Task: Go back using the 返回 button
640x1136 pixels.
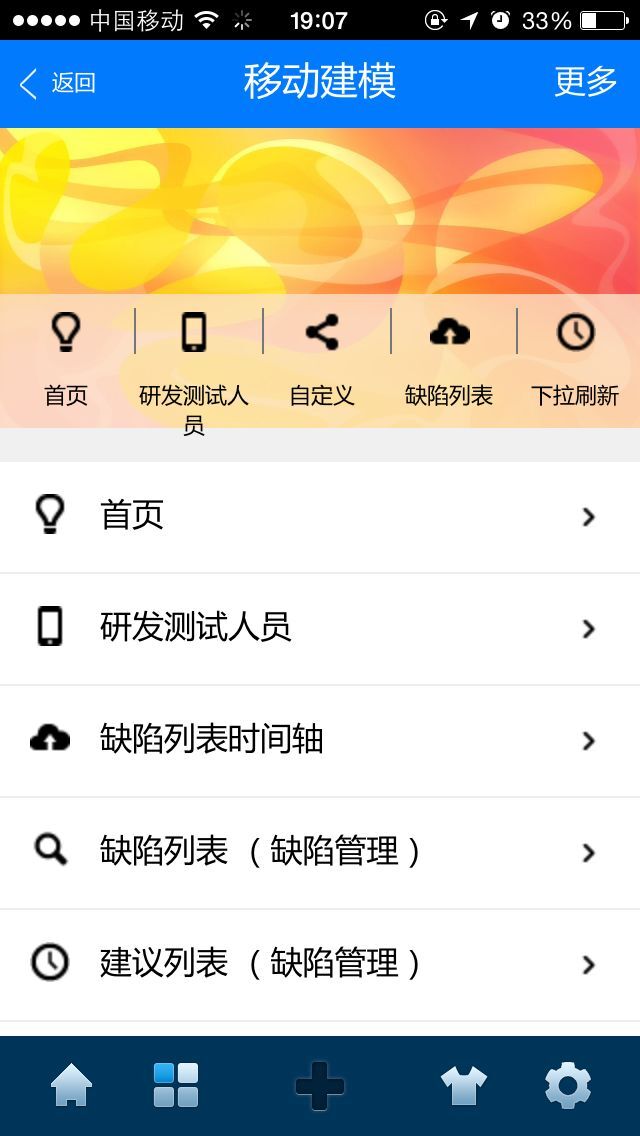Action: (x=58, y=83)
